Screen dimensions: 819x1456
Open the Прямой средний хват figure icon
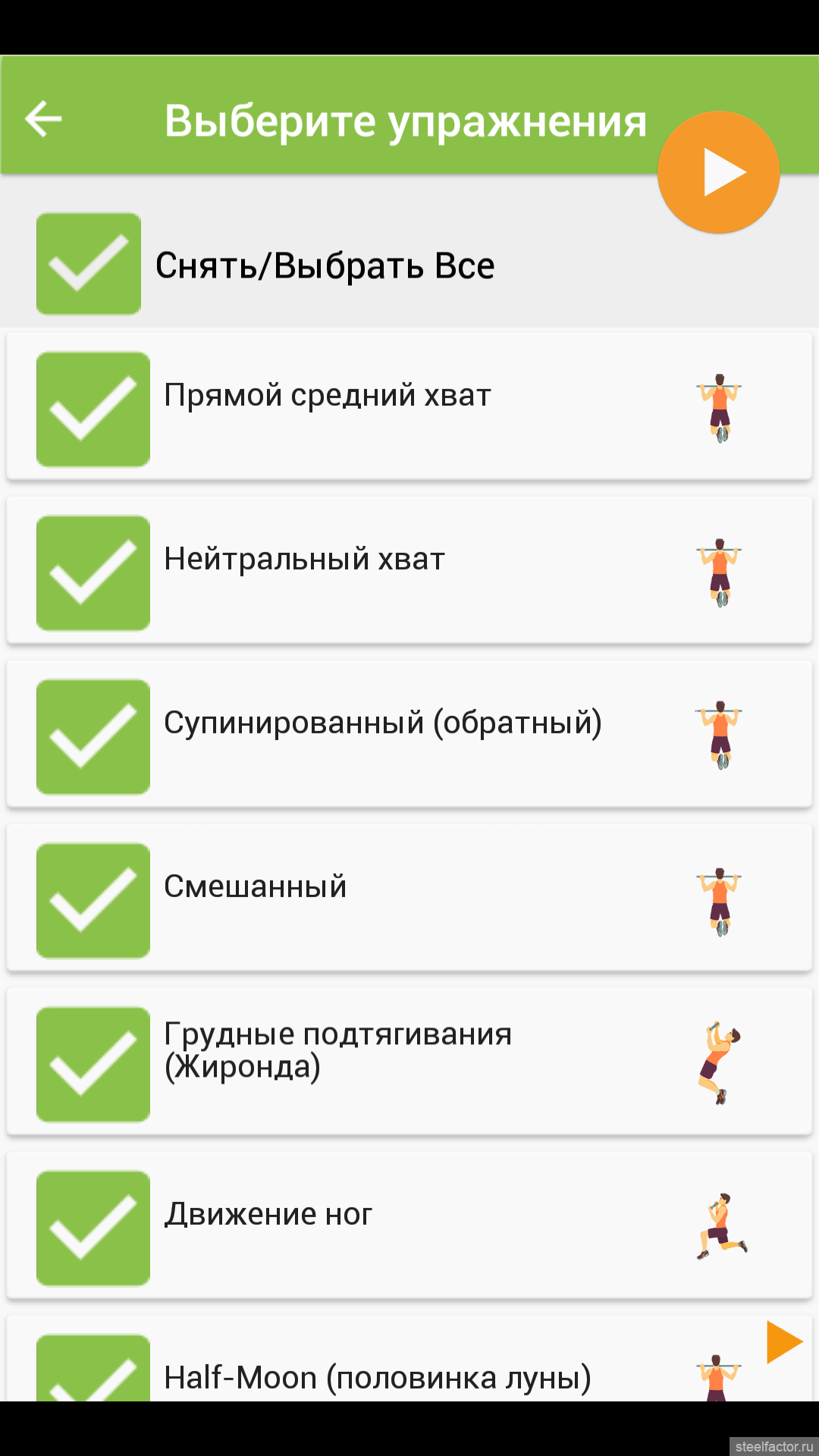720,408
